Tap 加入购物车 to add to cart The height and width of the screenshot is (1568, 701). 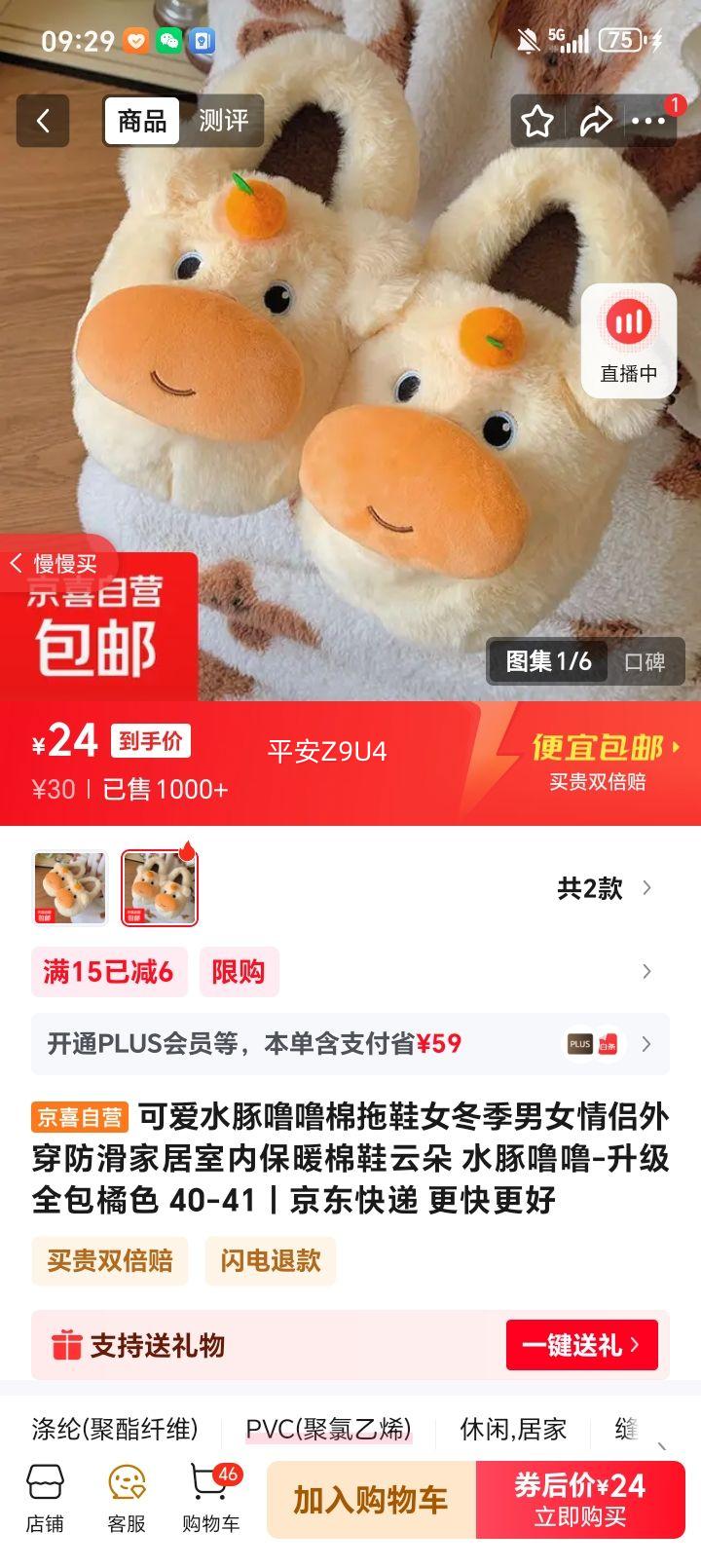(373, 1500)
